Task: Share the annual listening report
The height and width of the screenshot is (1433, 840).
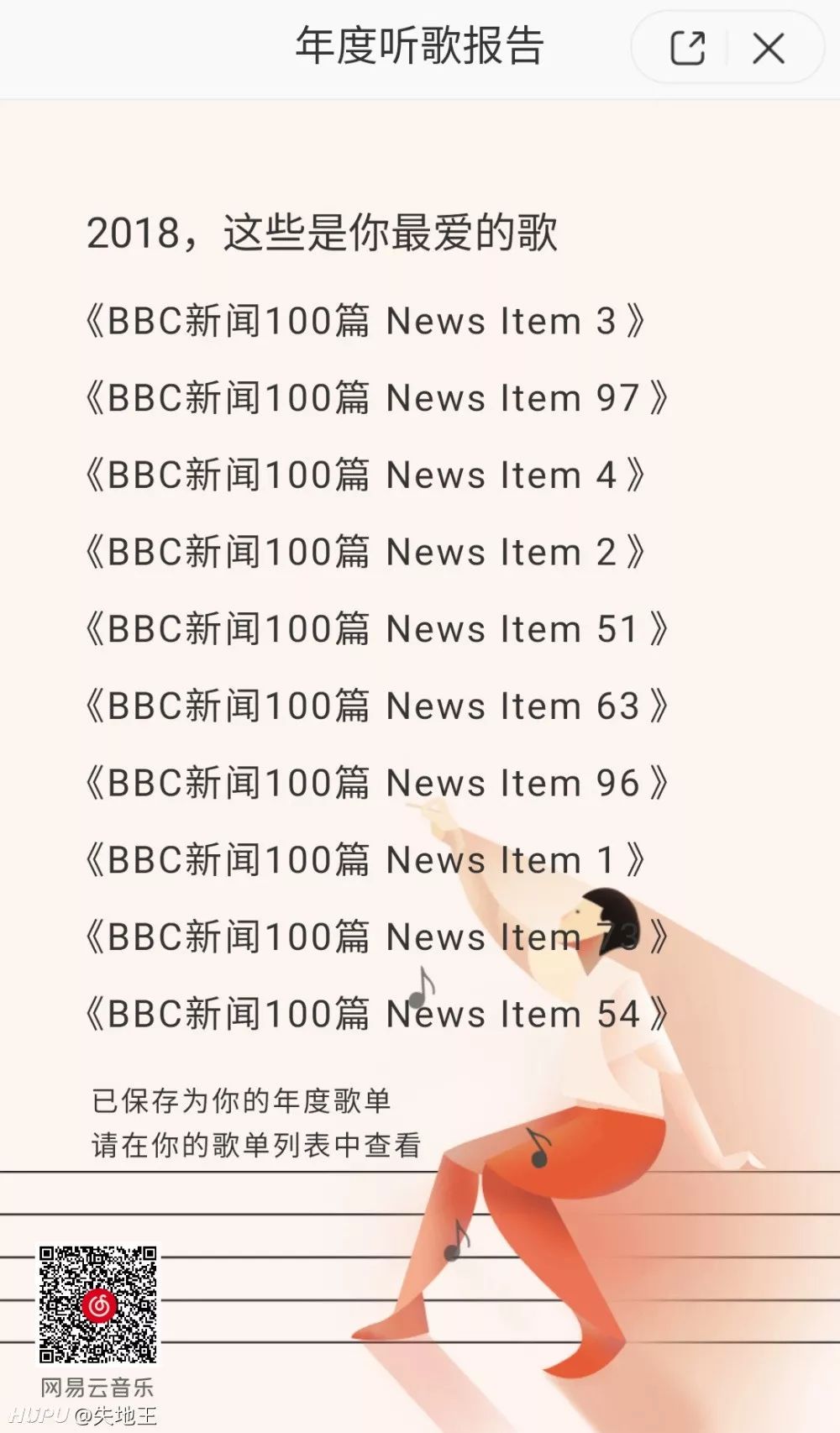Action: 687,48
